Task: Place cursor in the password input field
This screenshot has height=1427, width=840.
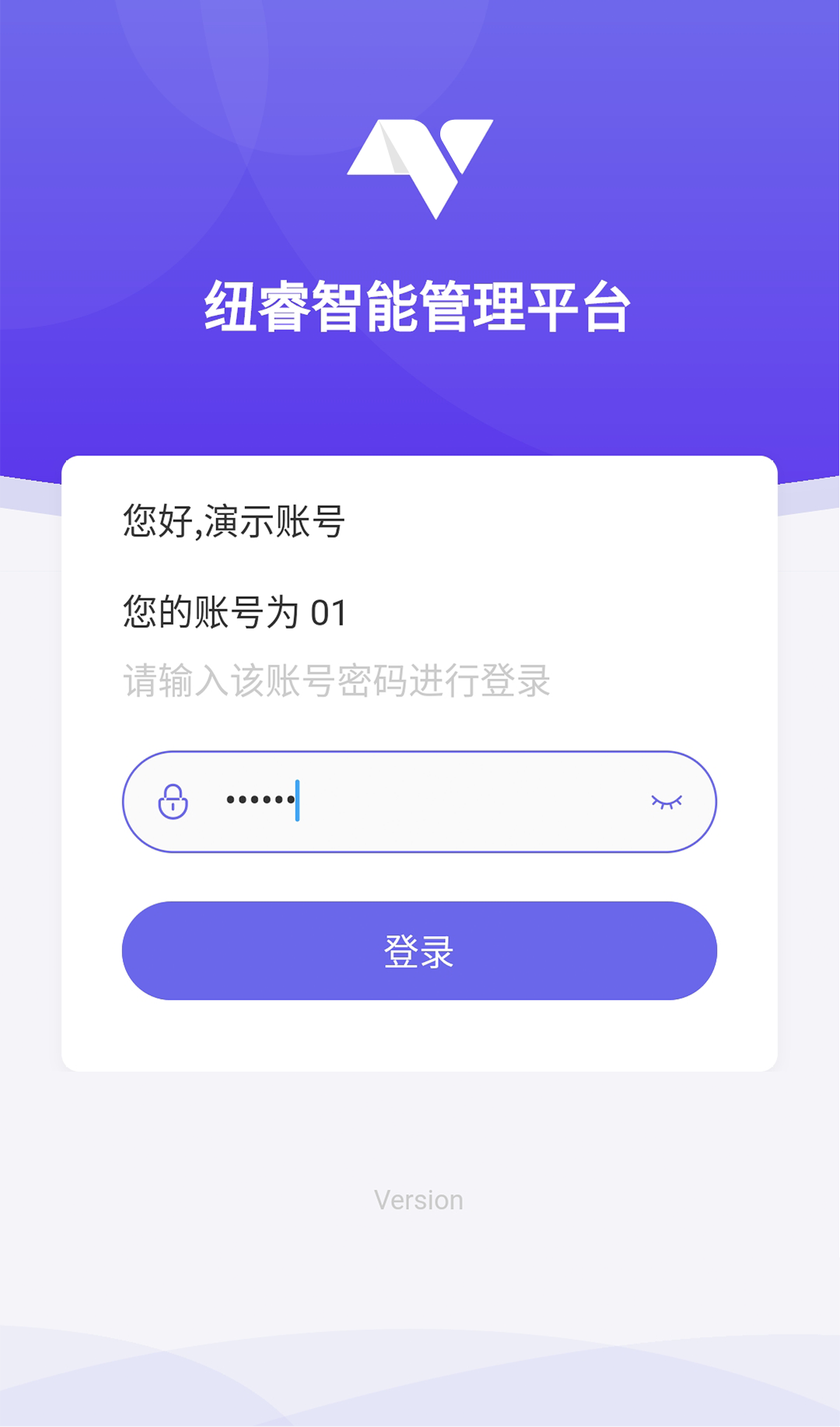Action: pos(420,801)
